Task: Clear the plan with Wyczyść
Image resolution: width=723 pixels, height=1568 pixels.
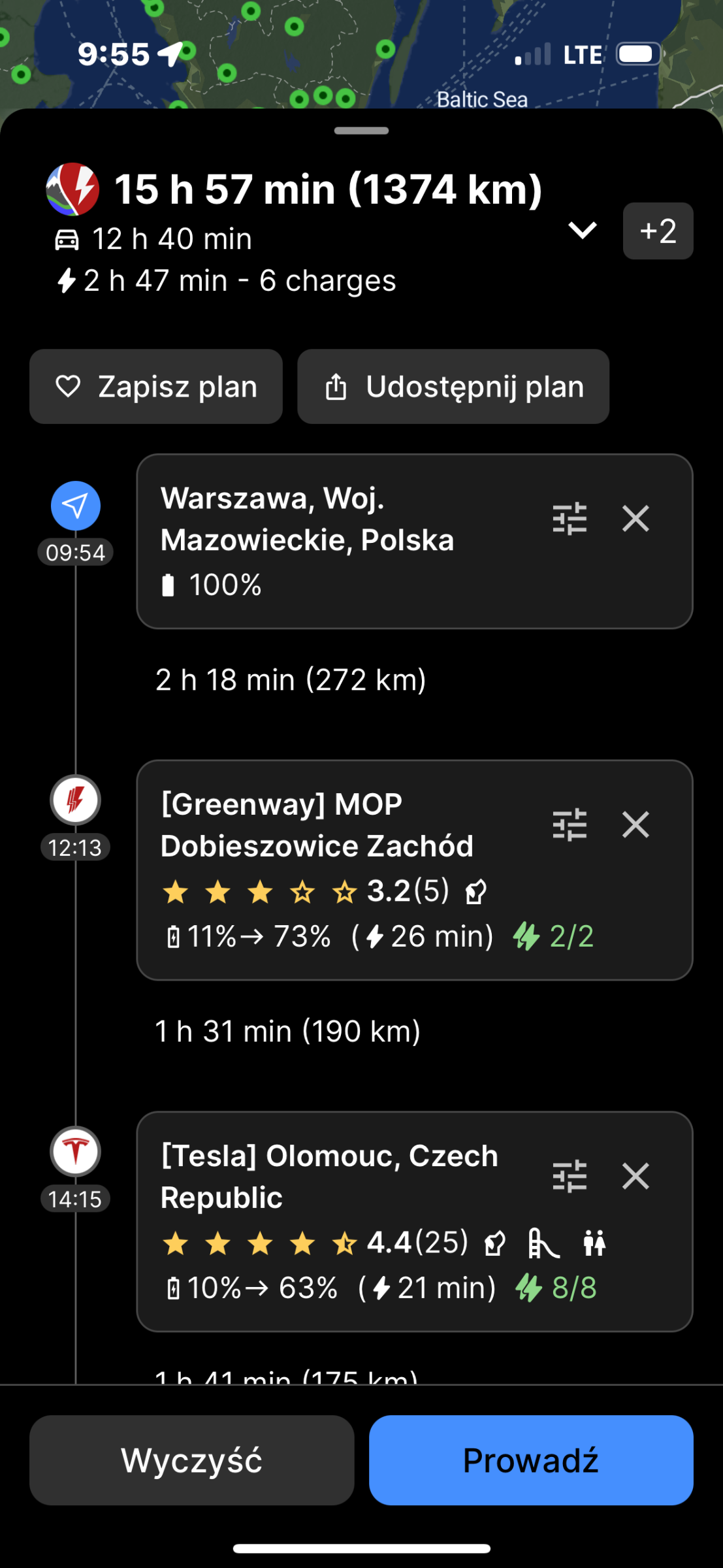Action: [192, 1460]
